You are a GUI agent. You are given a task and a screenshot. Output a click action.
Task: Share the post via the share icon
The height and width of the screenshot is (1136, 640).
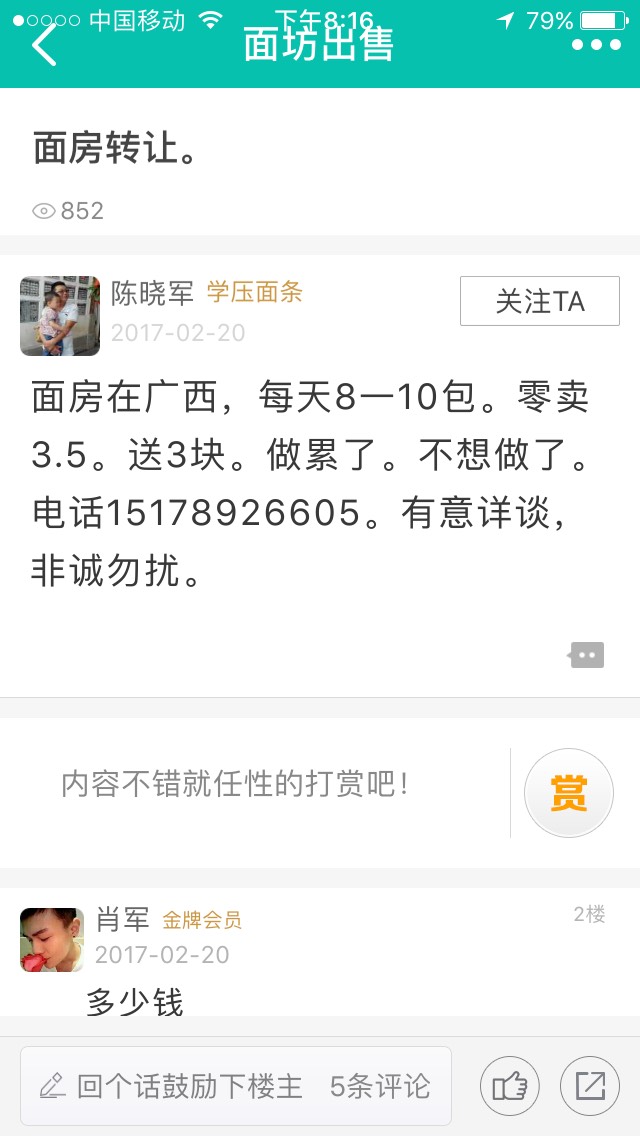tap(589, 1086)
